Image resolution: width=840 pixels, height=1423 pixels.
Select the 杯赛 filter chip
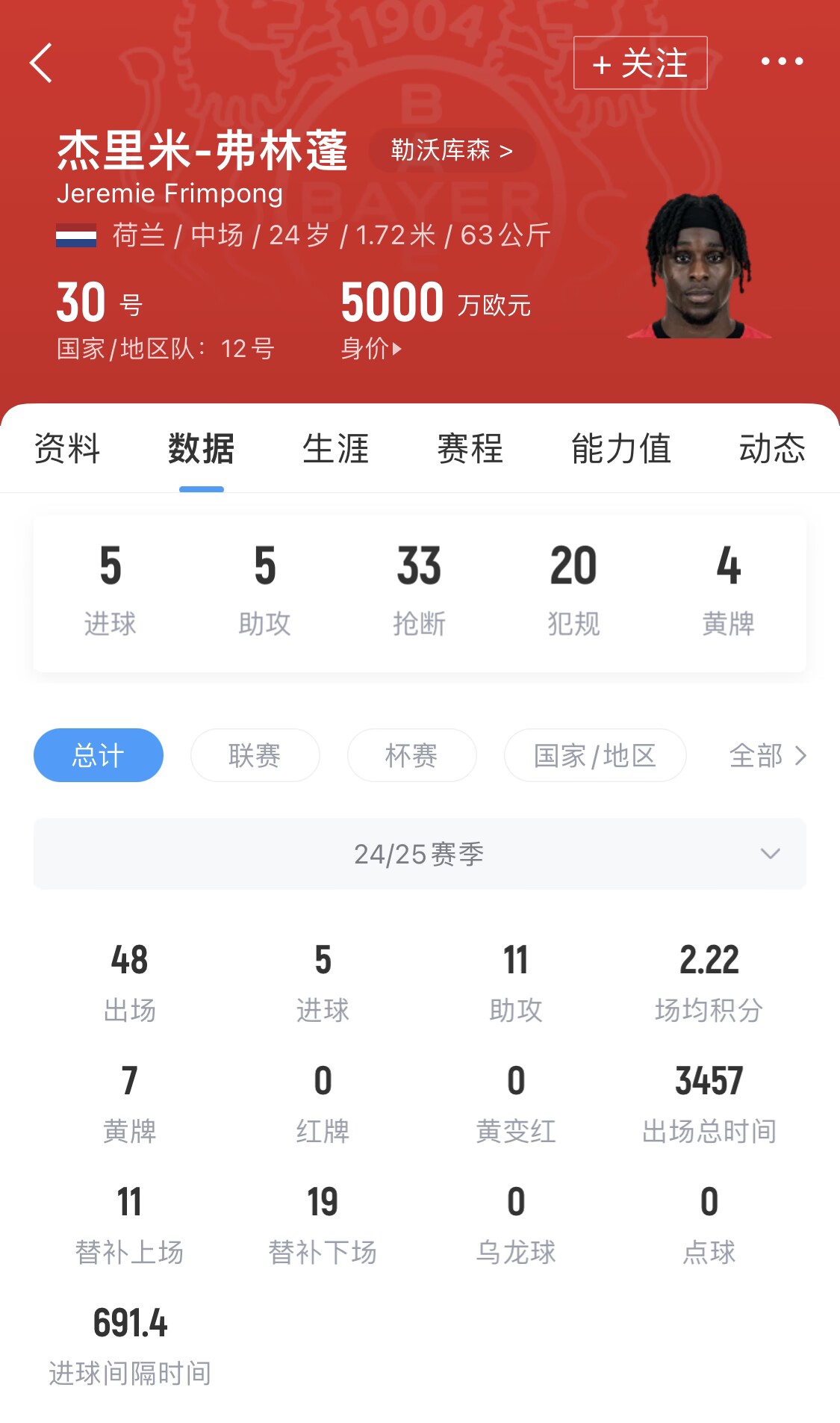coord(411,755)
